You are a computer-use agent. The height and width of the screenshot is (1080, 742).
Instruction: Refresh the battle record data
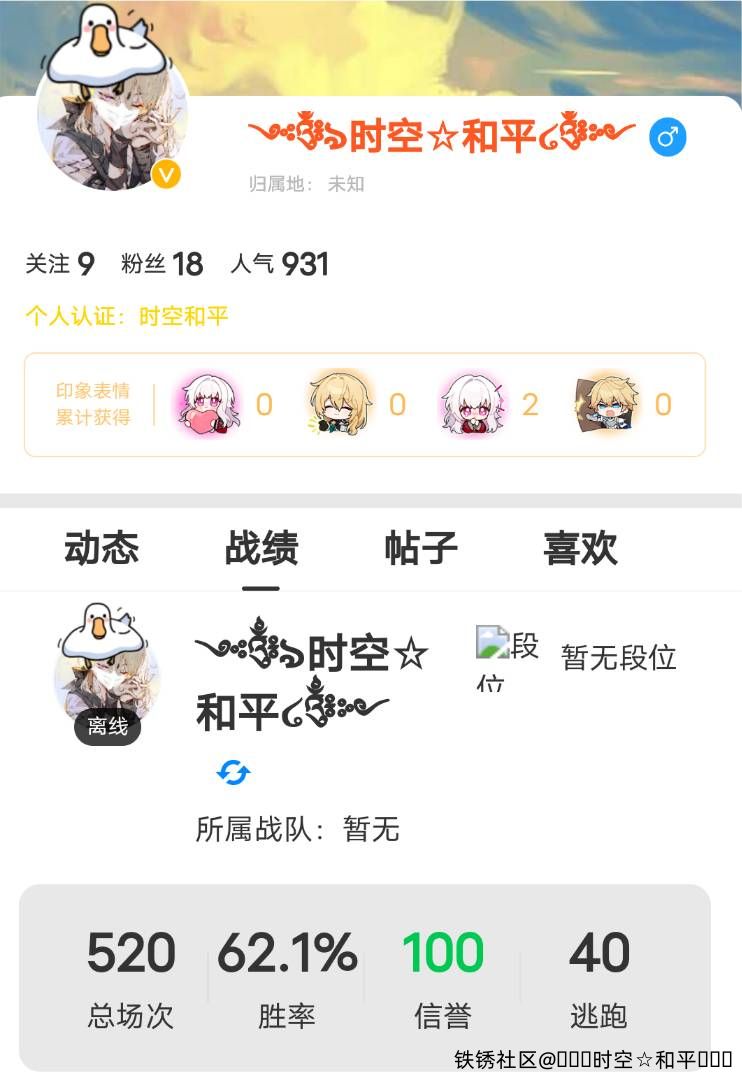click(233, 773)
